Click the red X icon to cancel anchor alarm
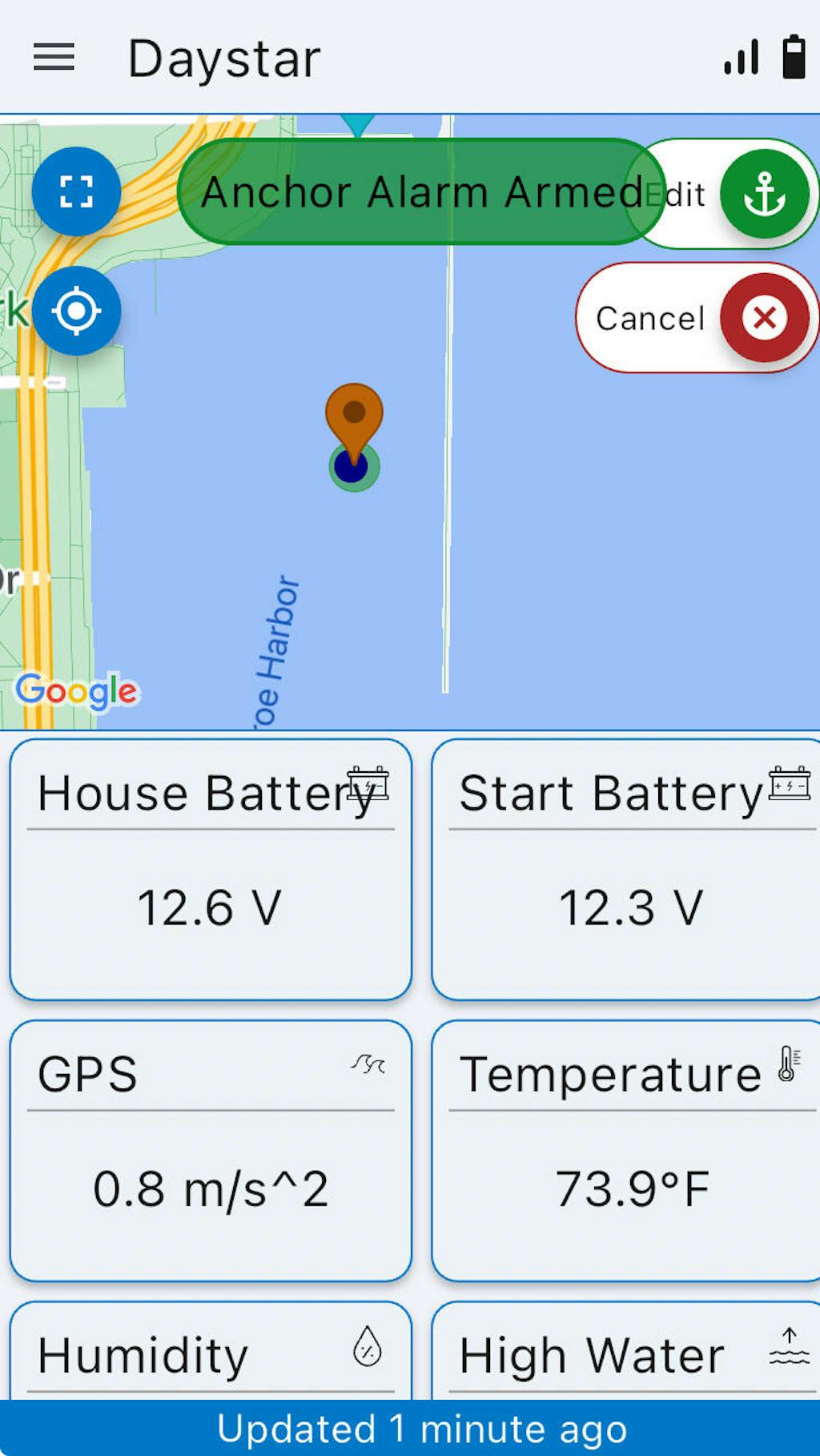 click(x=763, y=318)
